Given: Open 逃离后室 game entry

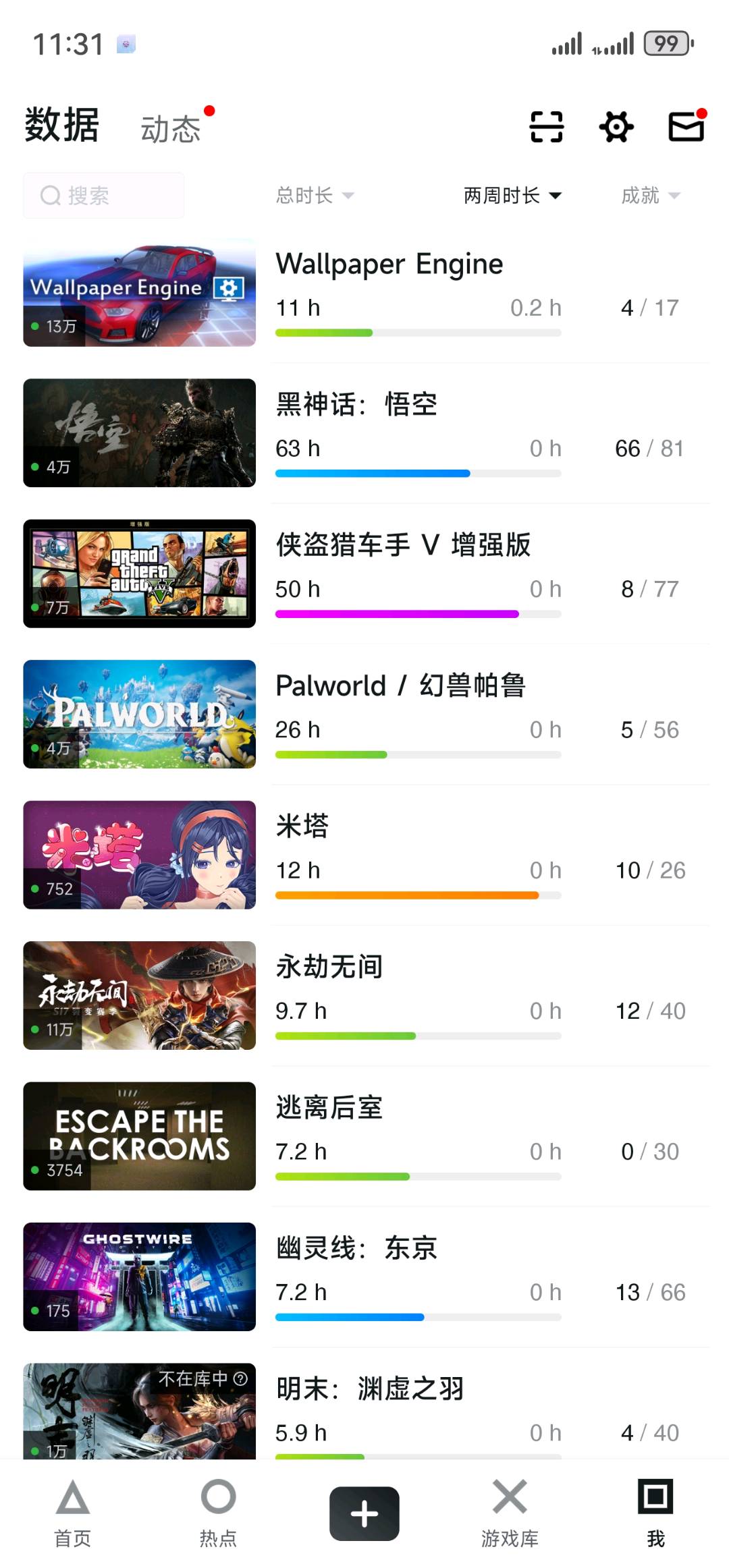Looking at the screenshot, I should click(x=329, y=1108).
